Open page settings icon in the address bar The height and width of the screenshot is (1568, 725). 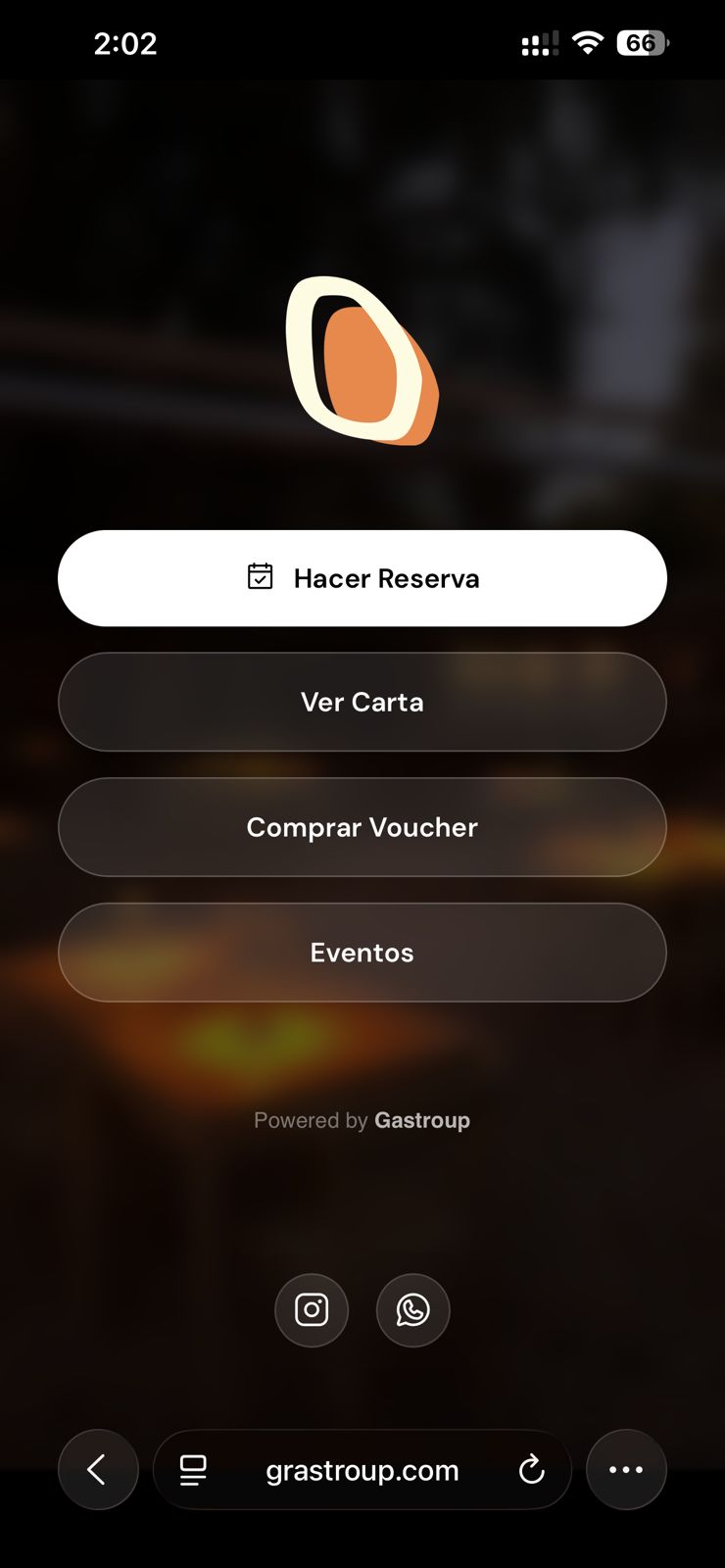[193, 1469]
